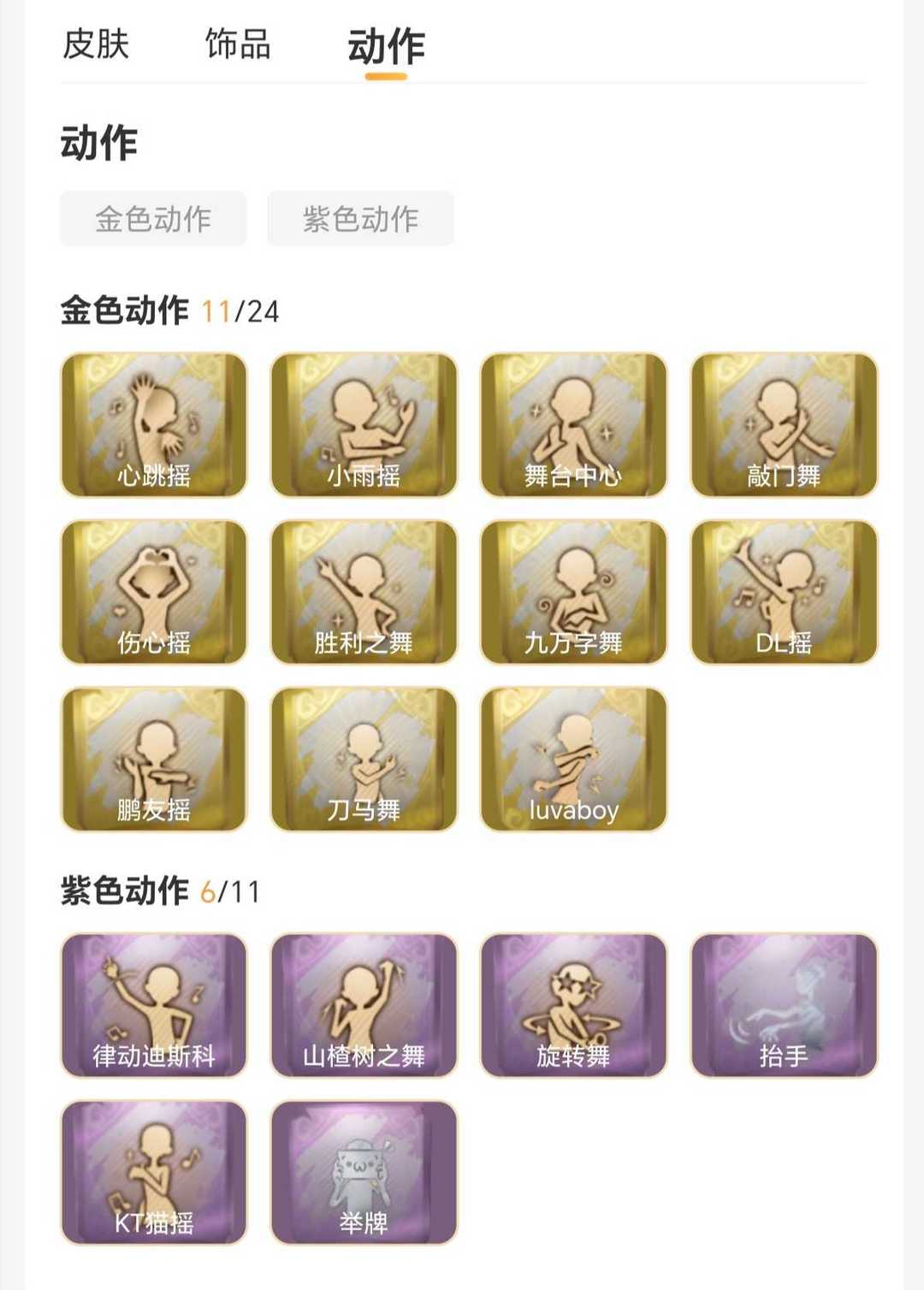
Task: Open the 小雨摇 action tile
Action: click(364, 425)
